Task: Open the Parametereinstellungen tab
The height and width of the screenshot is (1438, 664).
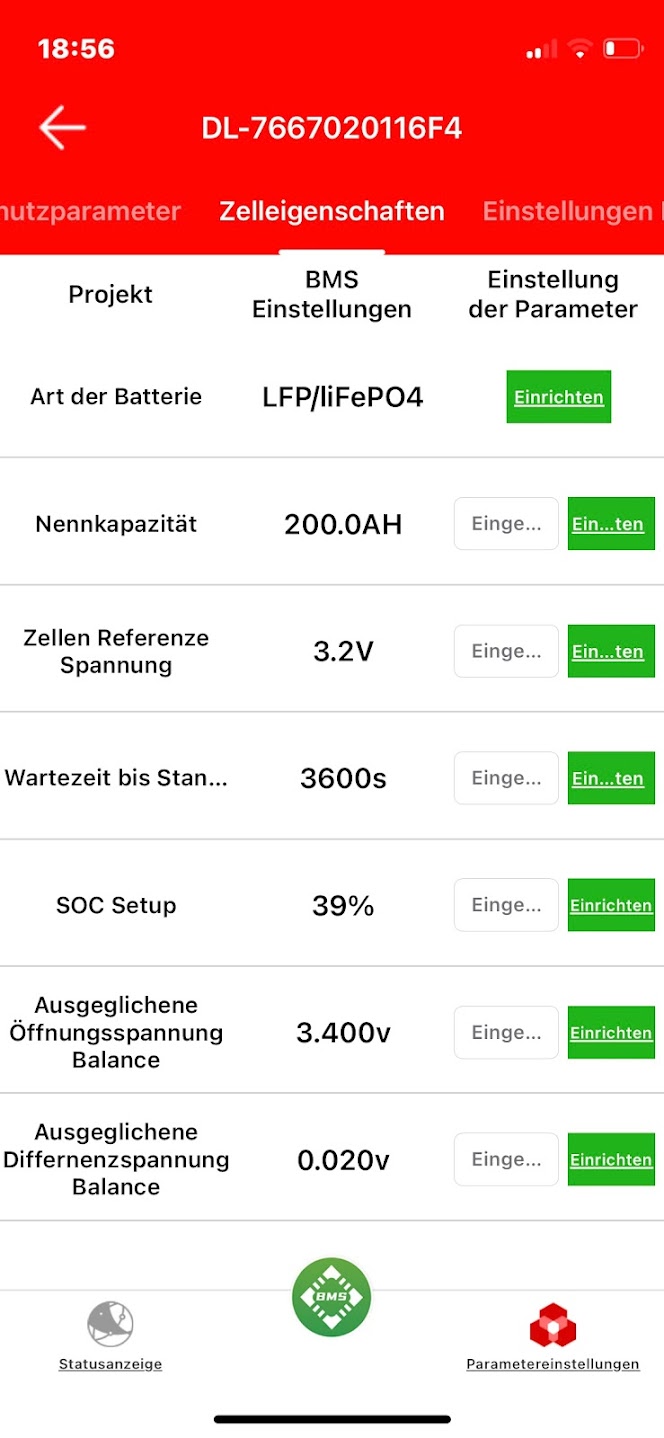Action: 553,1337
